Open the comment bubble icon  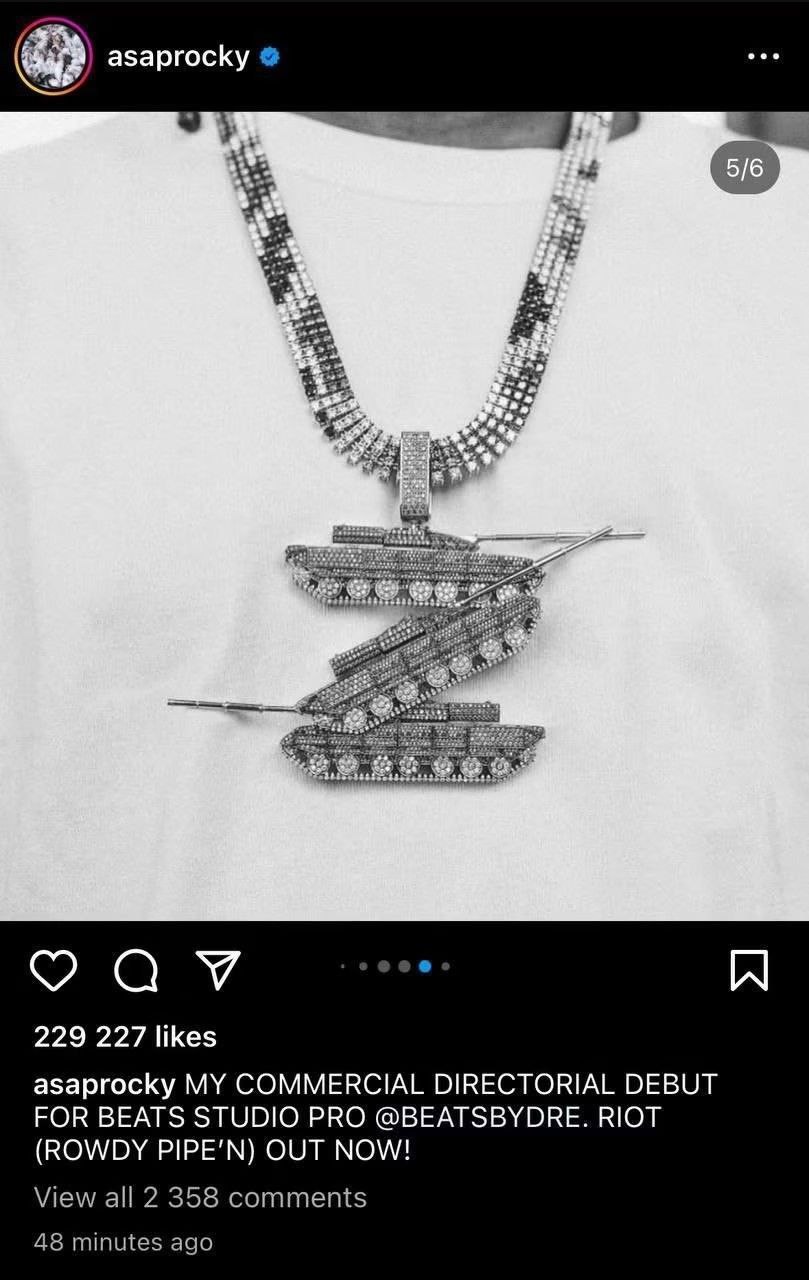pos(135,970)
